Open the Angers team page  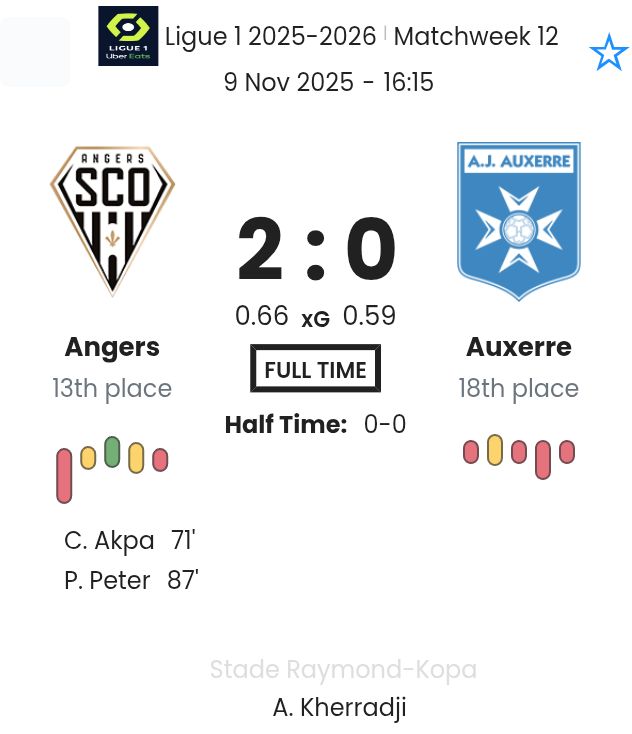pyautogui.click(x=112, y=347)
